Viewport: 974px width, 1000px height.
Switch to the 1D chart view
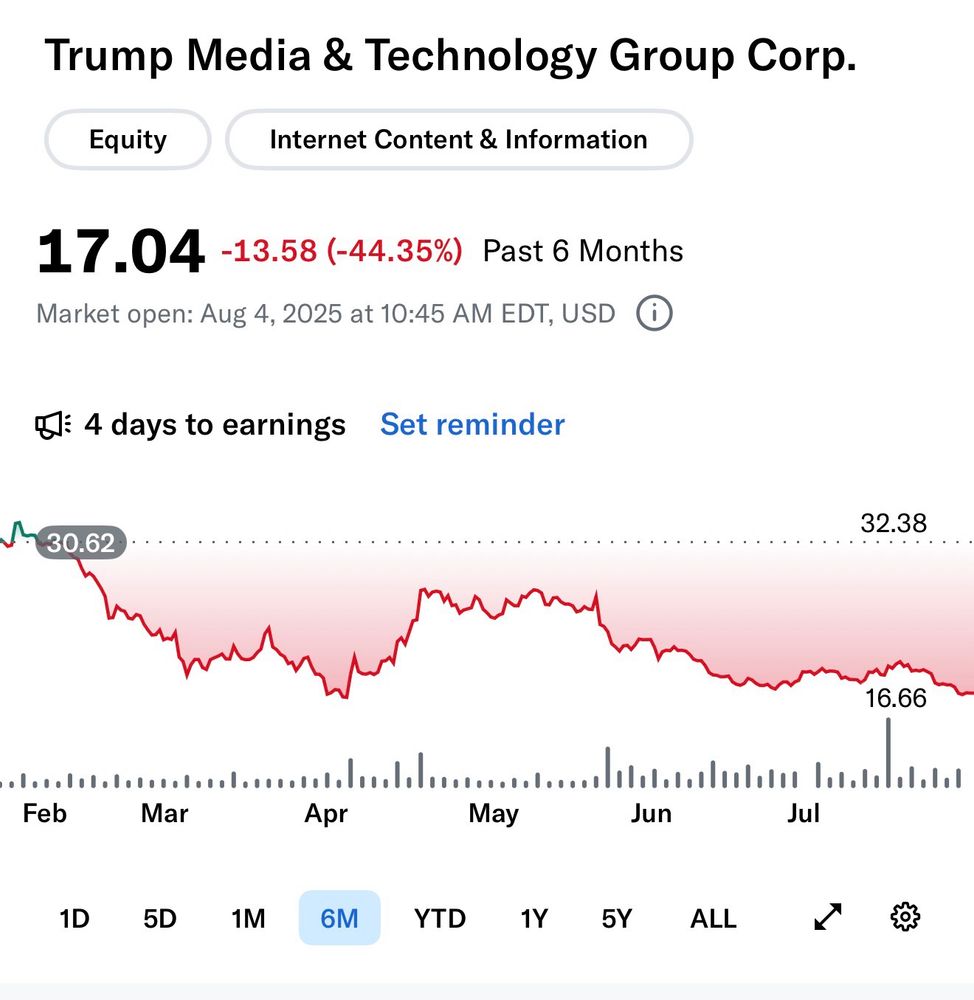(74, 917)
